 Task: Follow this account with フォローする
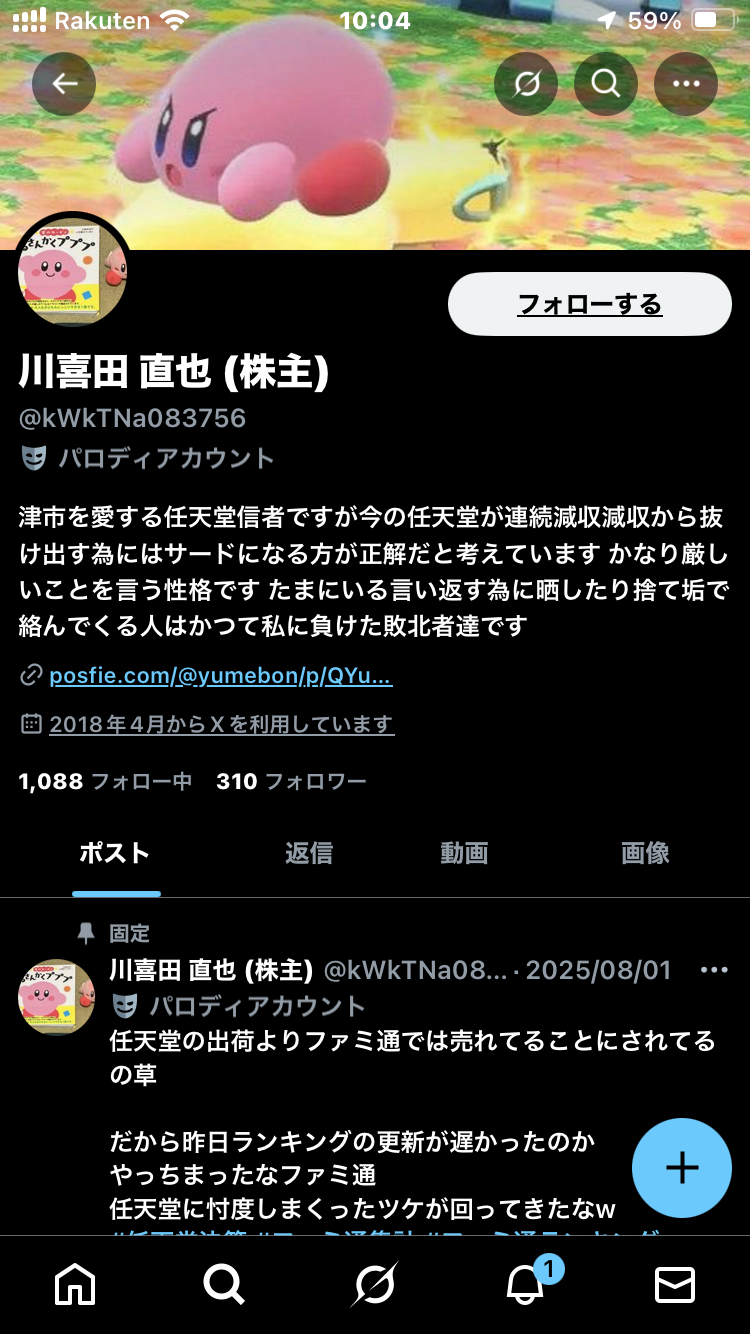[589, 304]
